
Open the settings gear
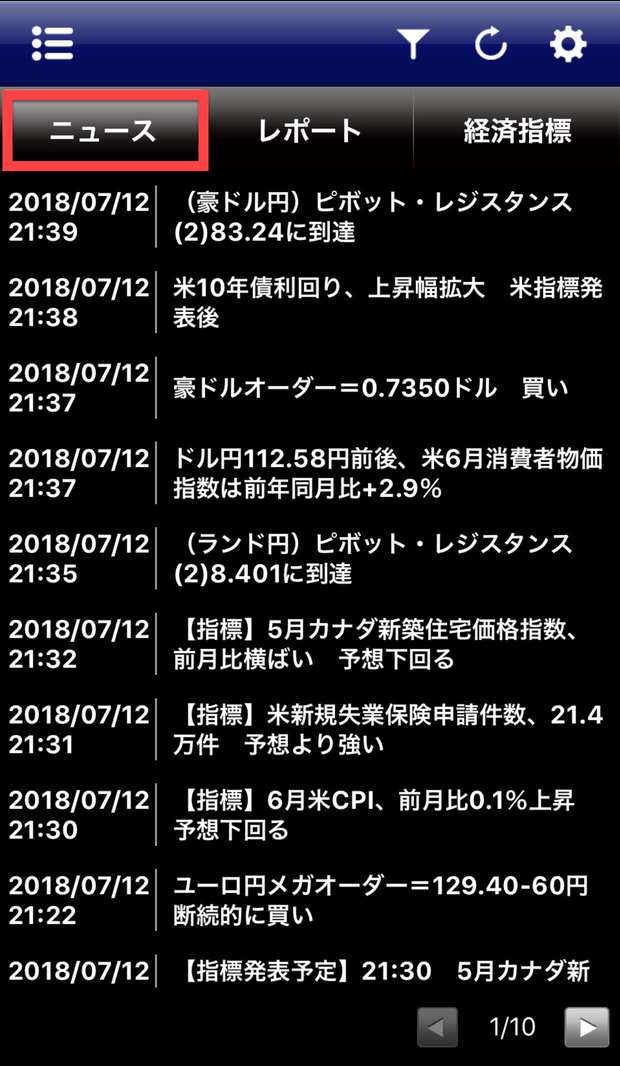pyautogui.click(x=568, y=45)
